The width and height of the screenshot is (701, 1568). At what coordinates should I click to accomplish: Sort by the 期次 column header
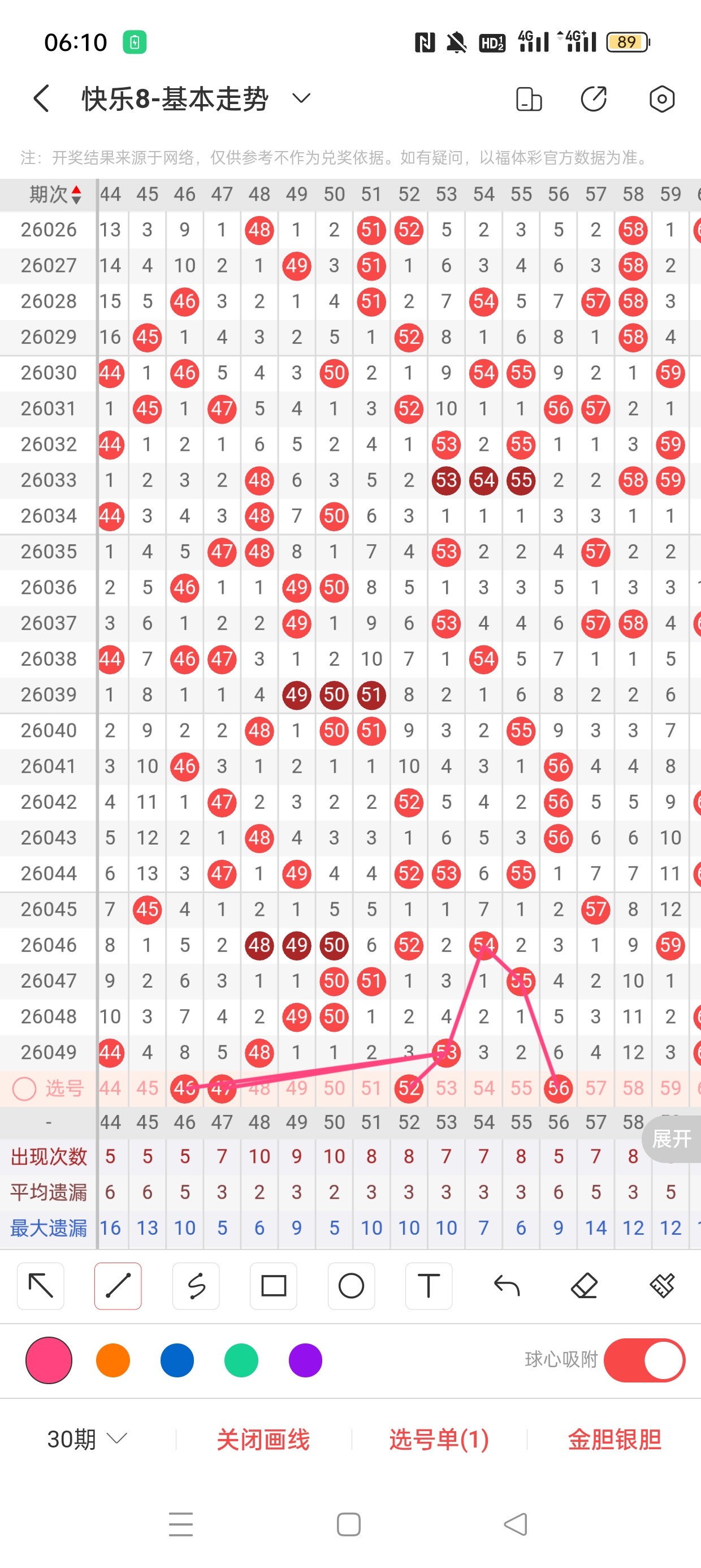pyautogui.click(x=55, y=194)
